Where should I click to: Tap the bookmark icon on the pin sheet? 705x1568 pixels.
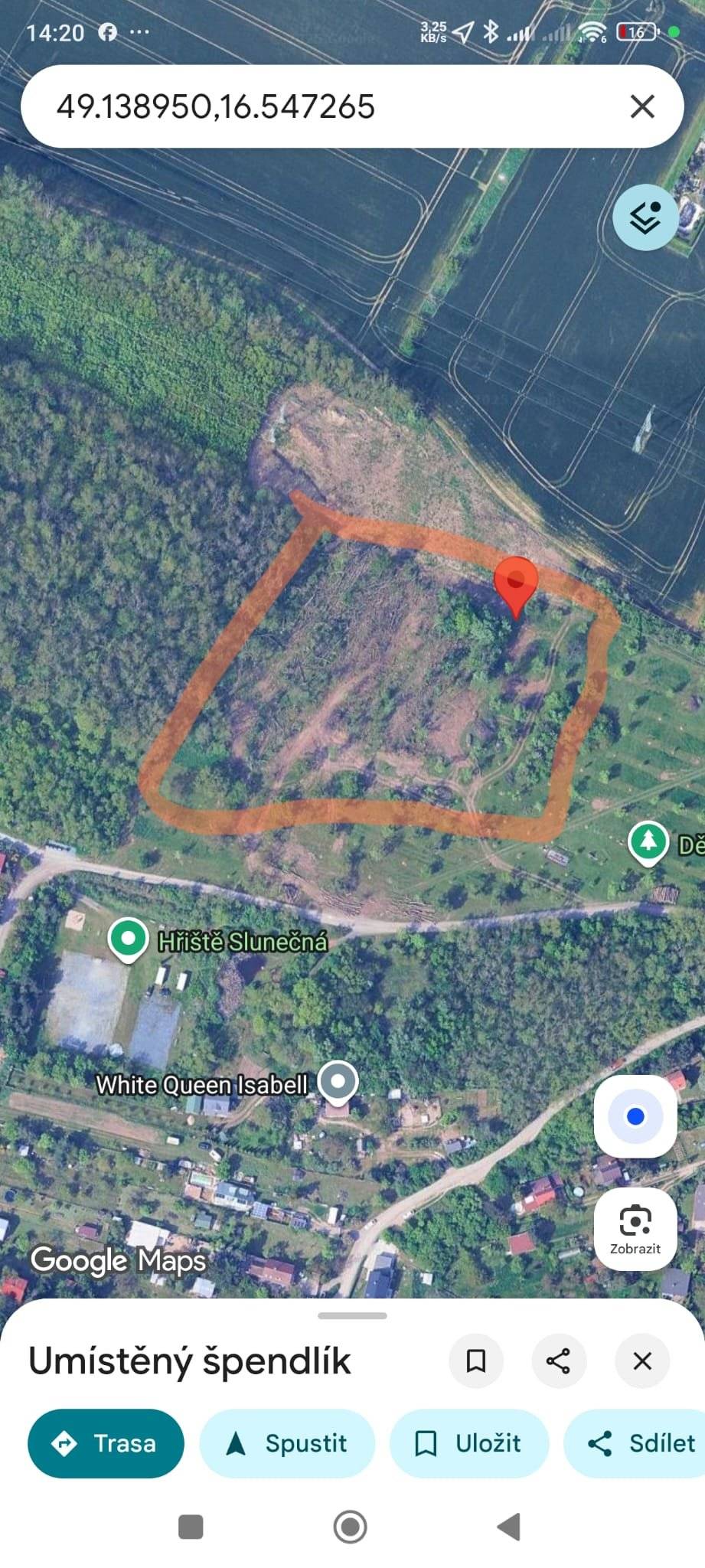coord(476,1361)
